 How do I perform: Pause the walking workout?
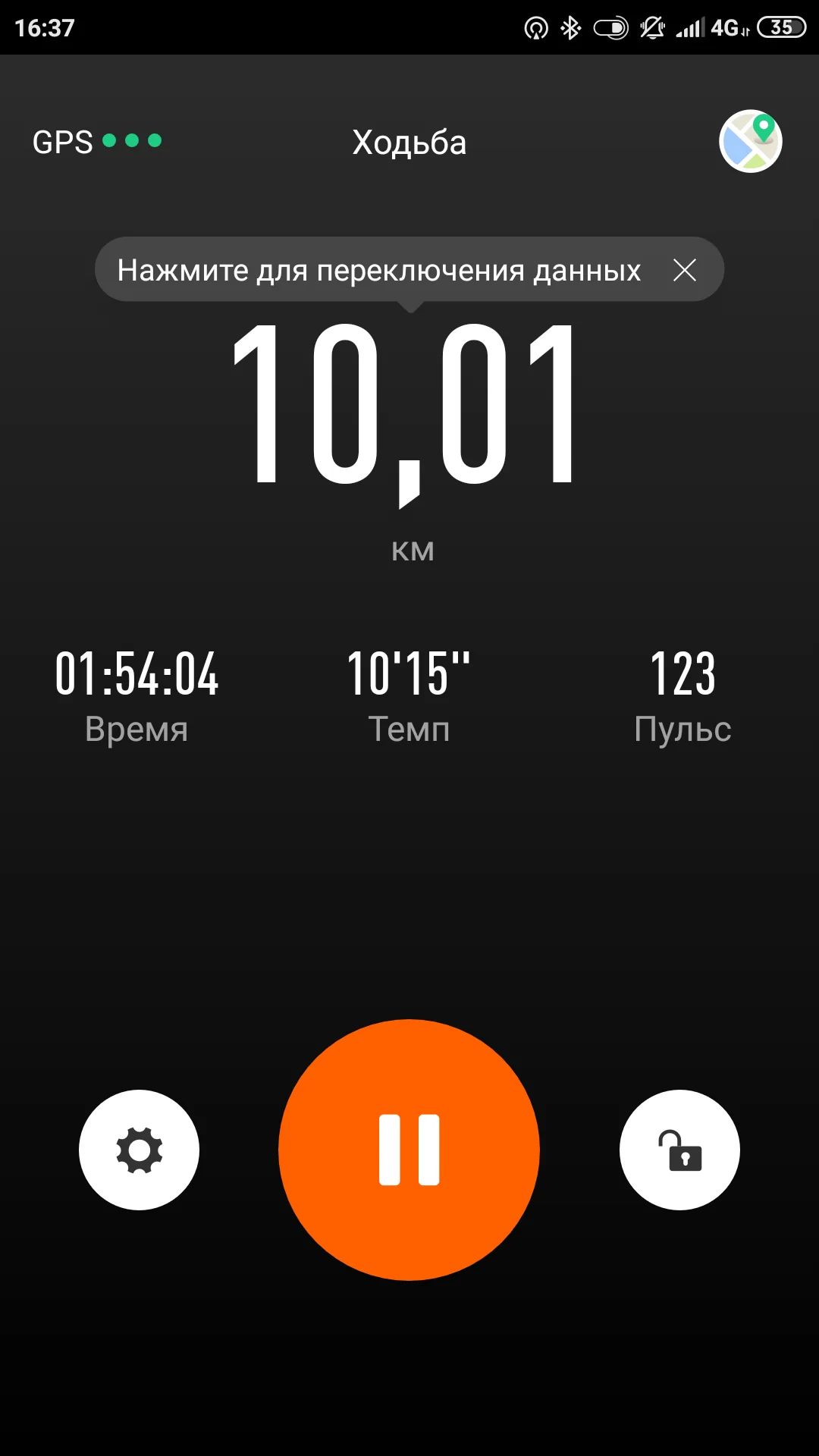click(409, 1150)
